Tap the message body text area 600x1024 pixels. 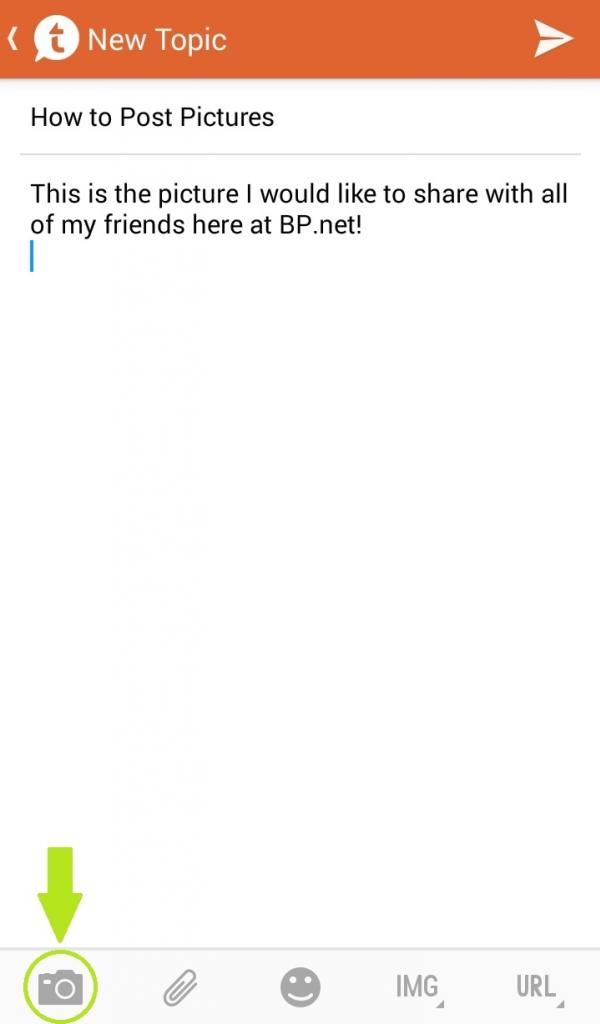click(300, 500)
